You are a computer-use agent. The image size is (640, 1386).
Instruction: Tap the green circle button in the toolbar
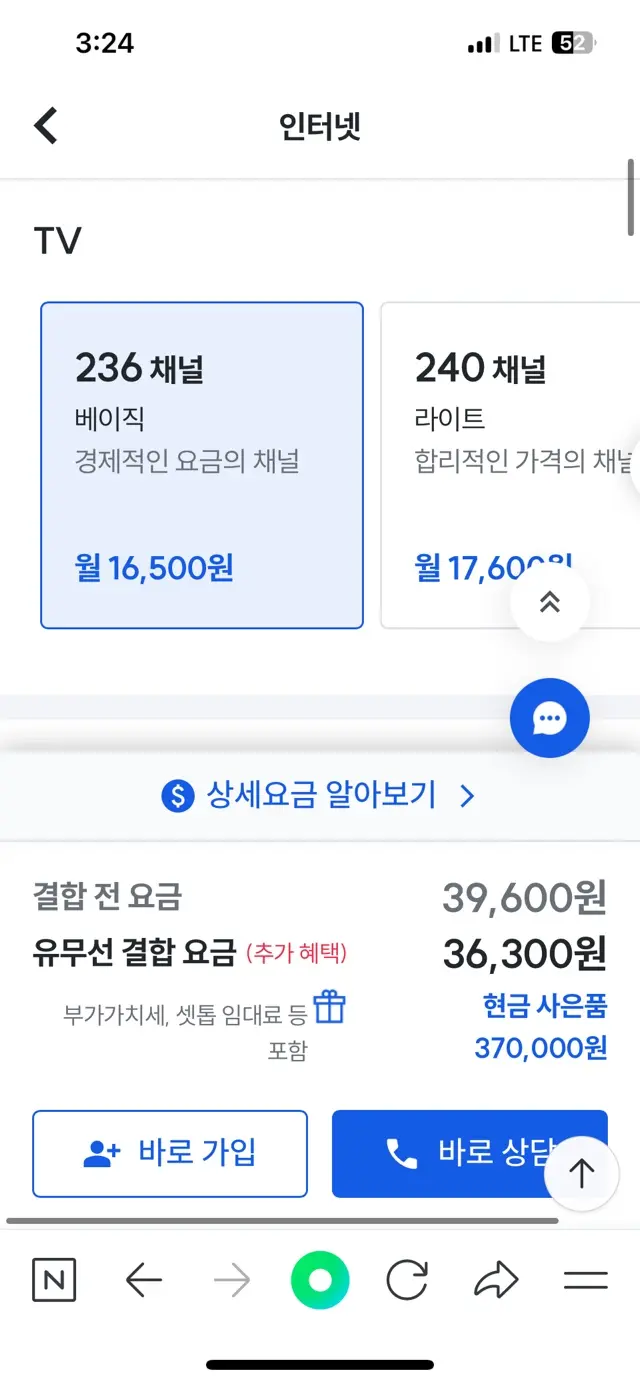[x=320, y=1280]
